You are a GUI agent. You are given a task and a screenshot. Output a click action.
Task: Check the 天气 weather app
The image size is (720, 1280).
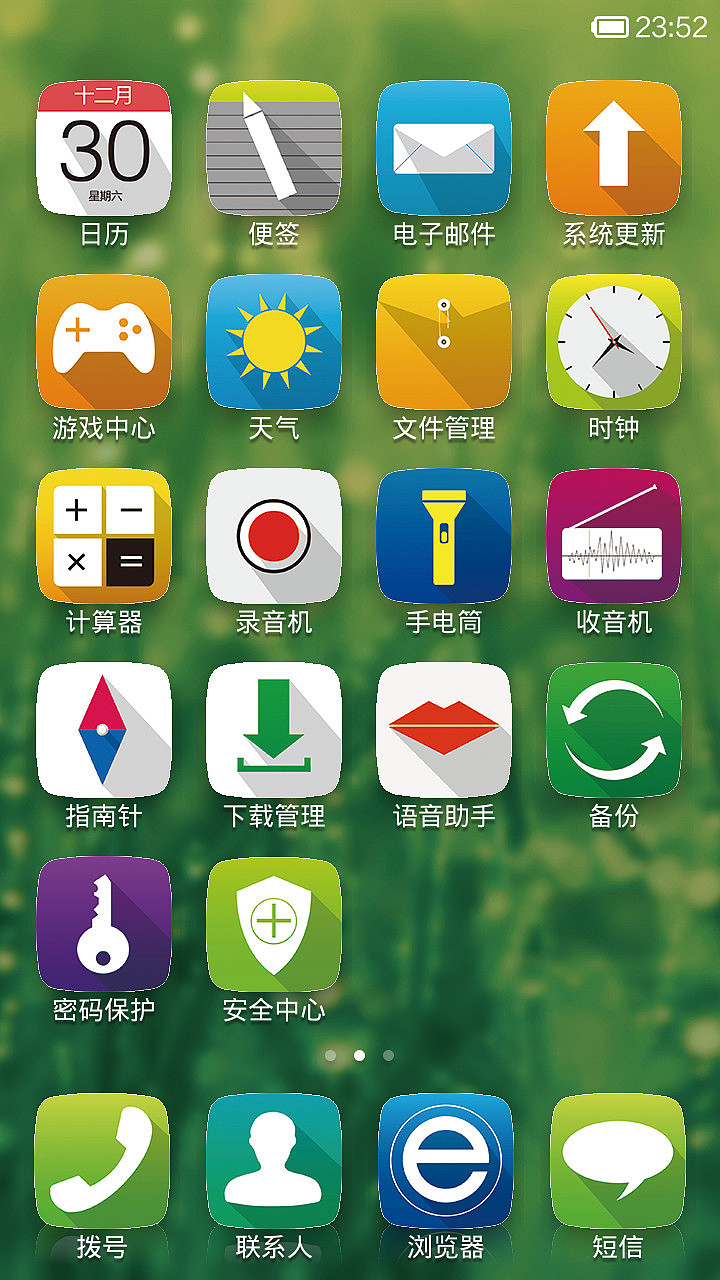coord(274,342)
